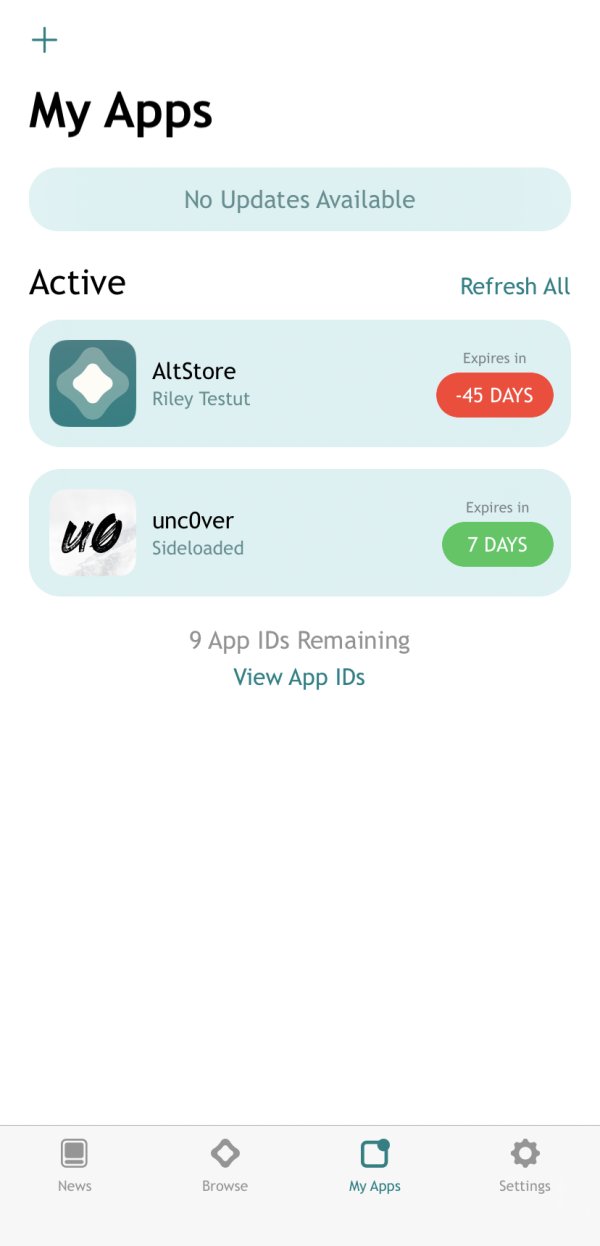
Task: Switch to the News tab
Action: [x=74, y=1165]
